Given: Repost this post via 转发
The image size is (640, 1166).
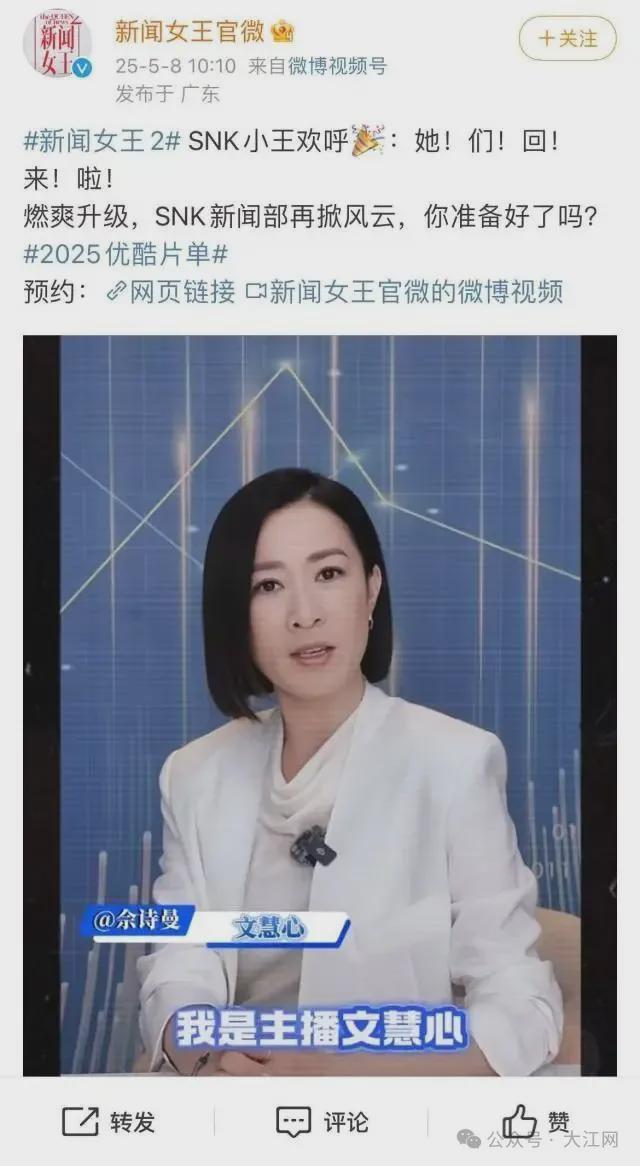Looking at the screenshot, I should 109,1121.
